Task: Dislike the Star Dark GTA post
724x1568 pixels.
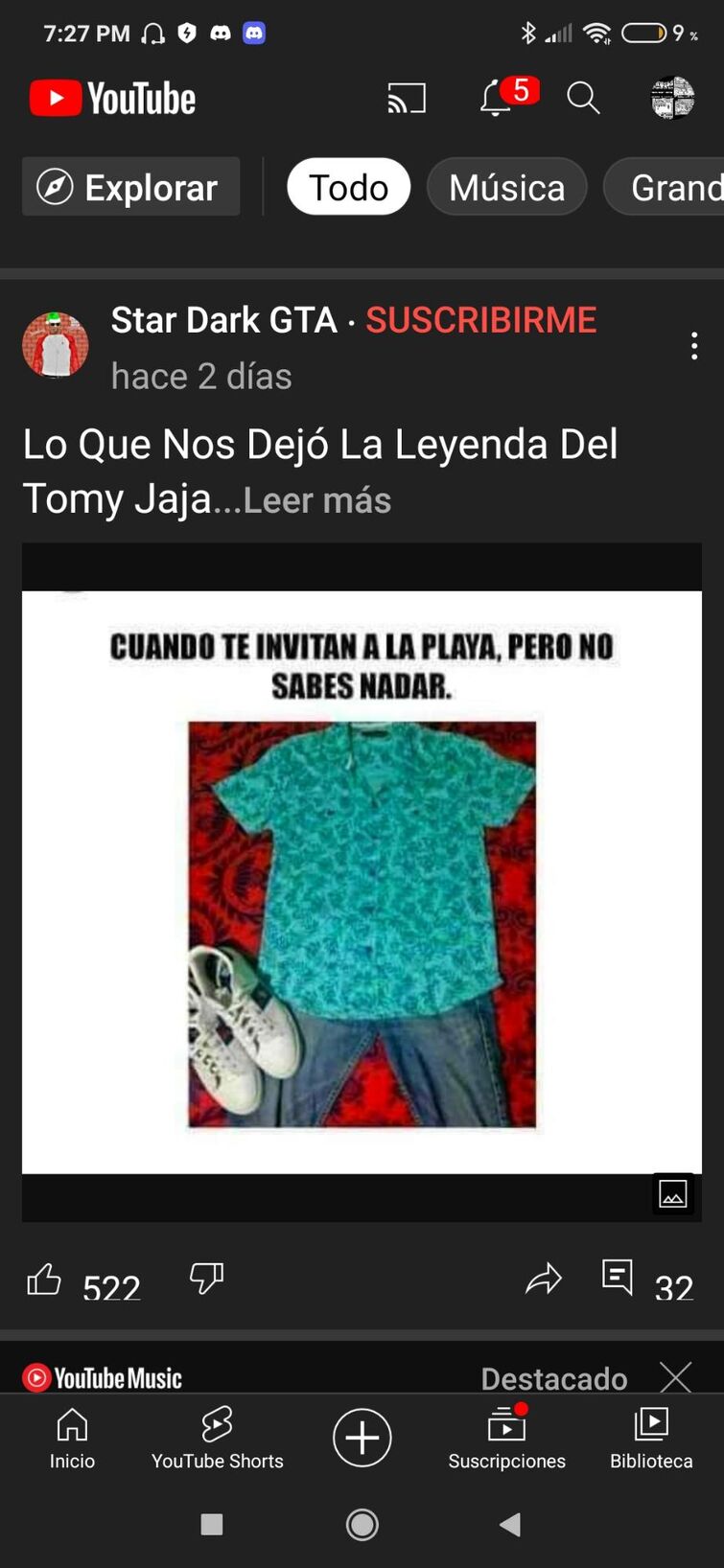Action: tap(206, 1278)
